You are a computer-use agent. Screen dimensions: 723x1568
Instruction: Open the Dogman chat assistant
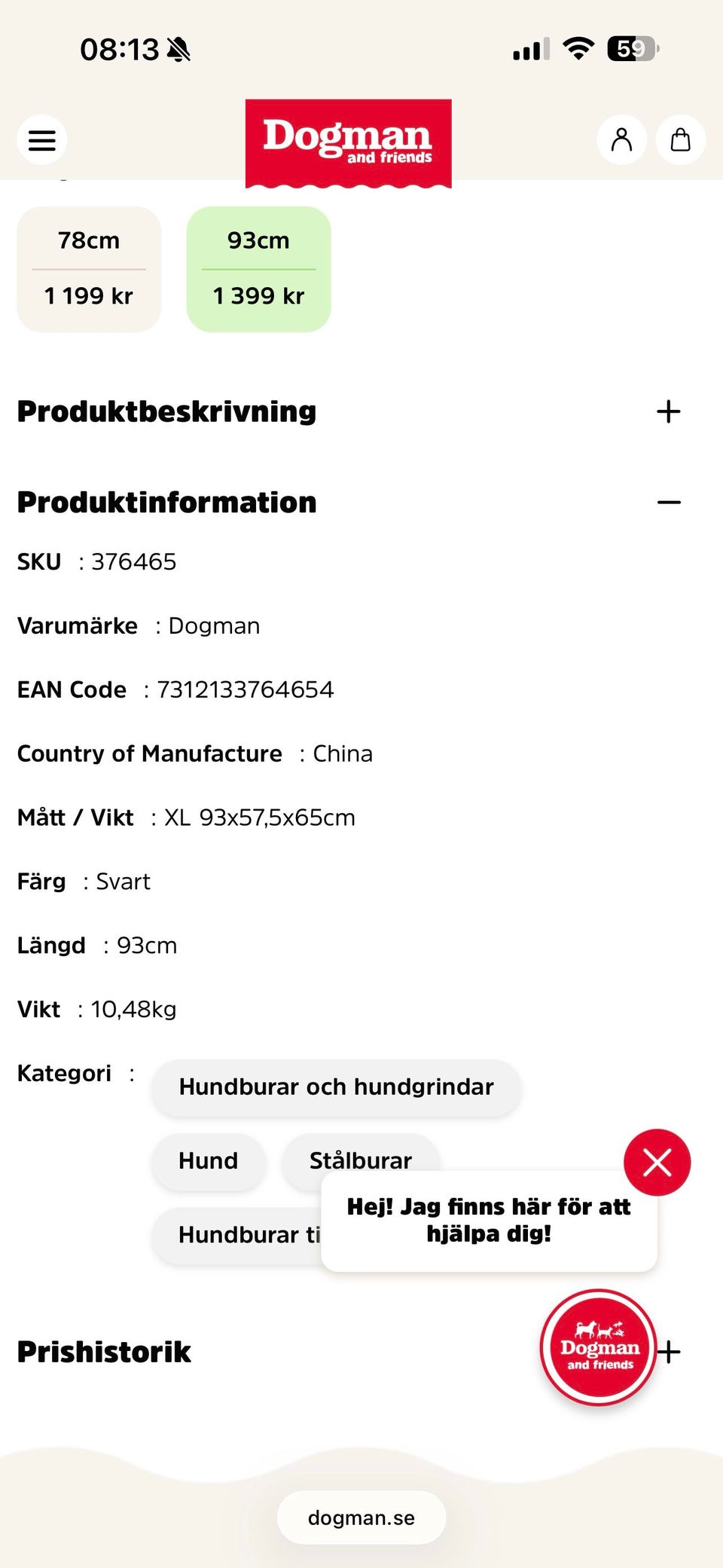click(599, 1347)
